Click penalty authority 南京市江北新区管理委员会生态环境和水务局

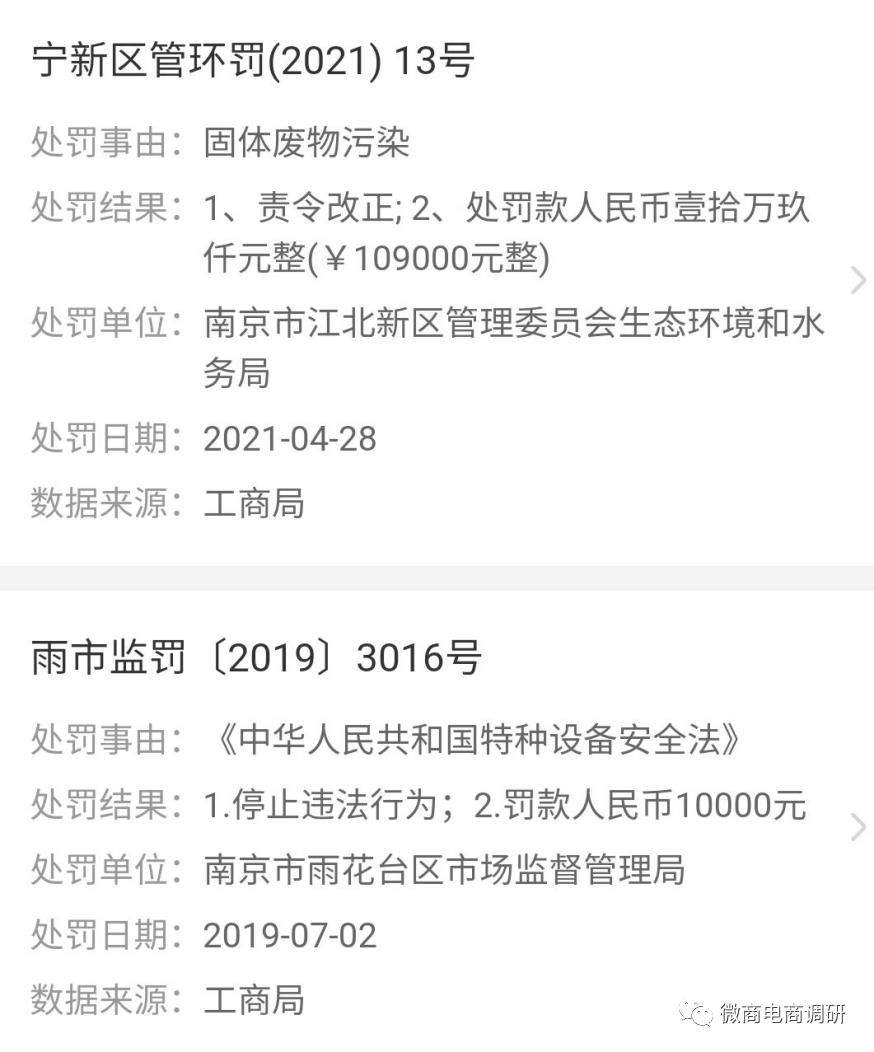[x=510, y=322]
